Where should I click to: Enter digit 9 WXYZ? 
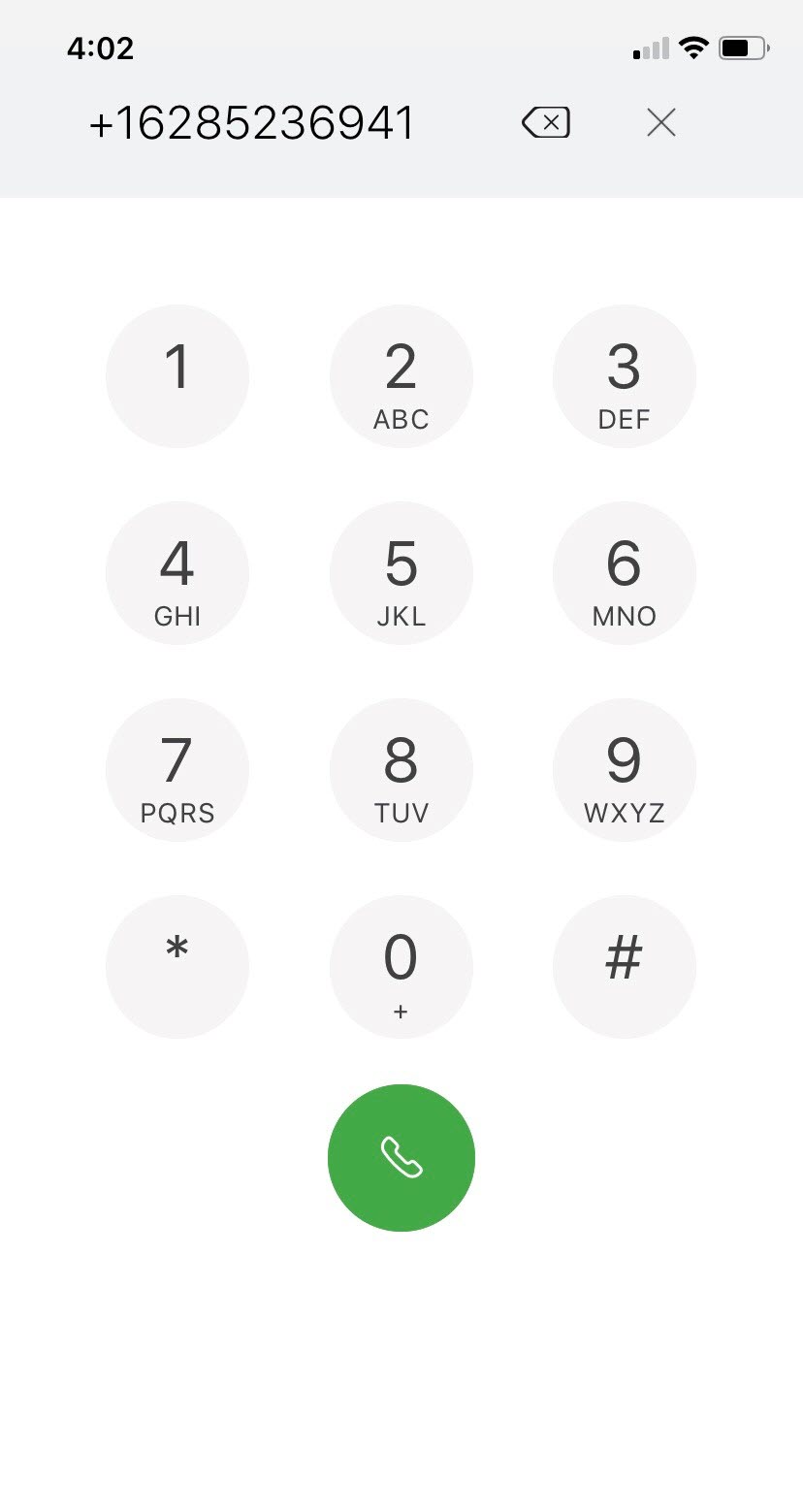point(624,770)
